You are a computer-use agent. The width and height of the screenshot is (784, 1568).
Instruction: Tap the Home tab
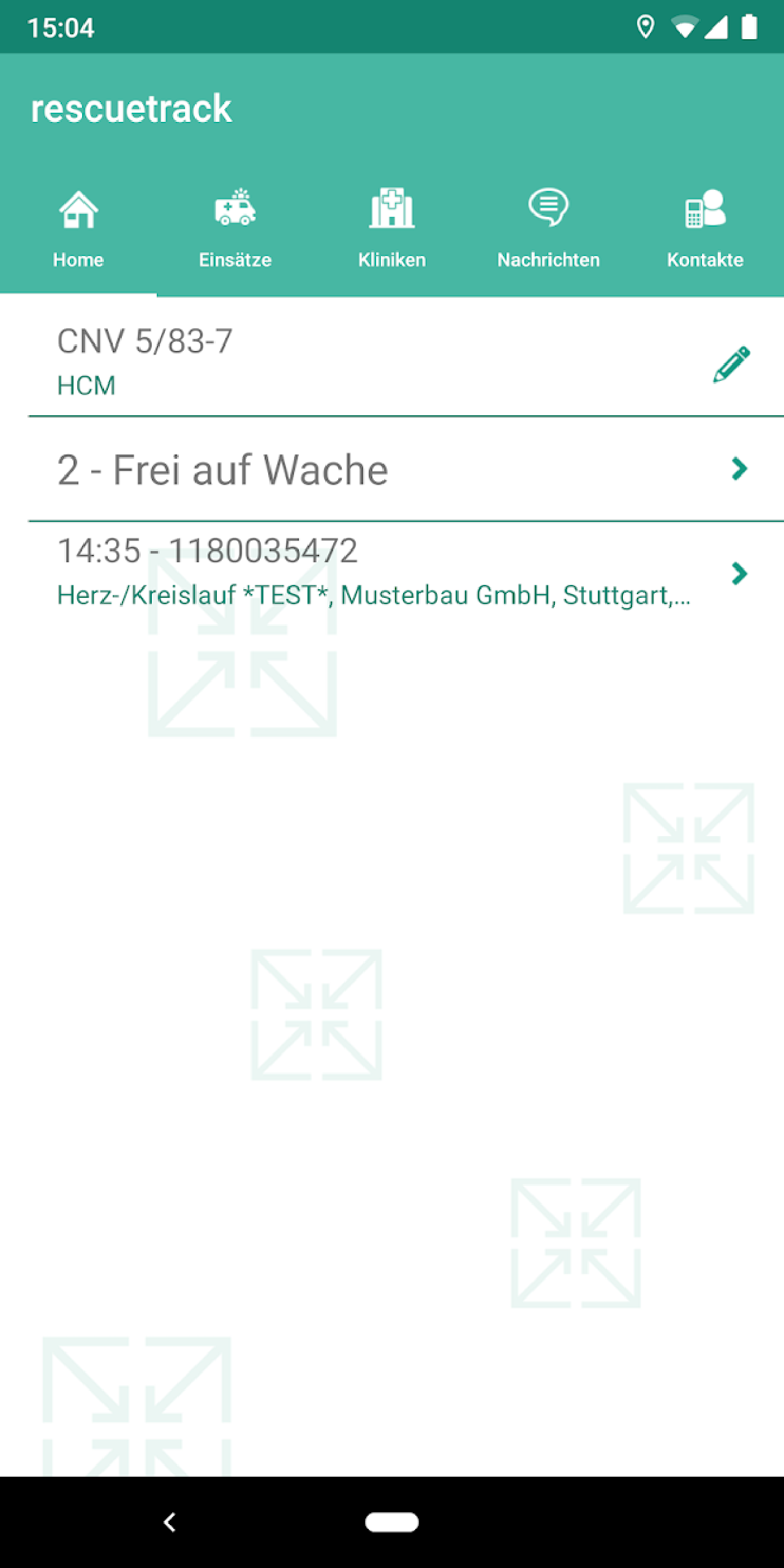point(78,229)
